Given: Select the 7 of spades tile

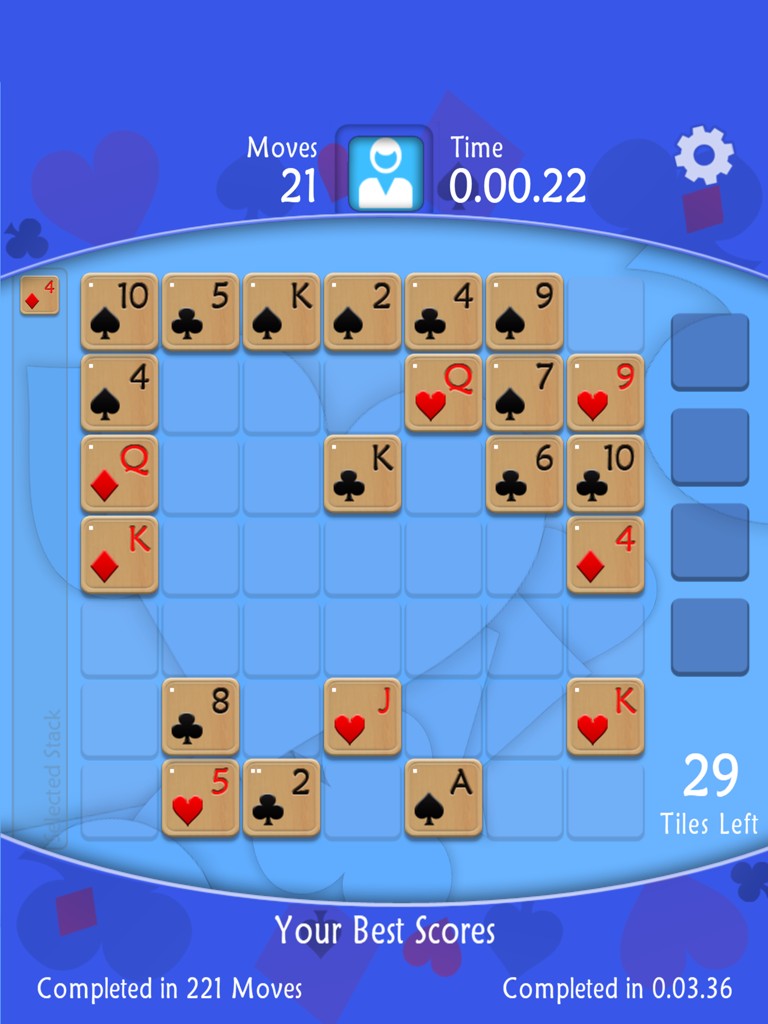Looking at the screenshot, I should tap(525, 392).
